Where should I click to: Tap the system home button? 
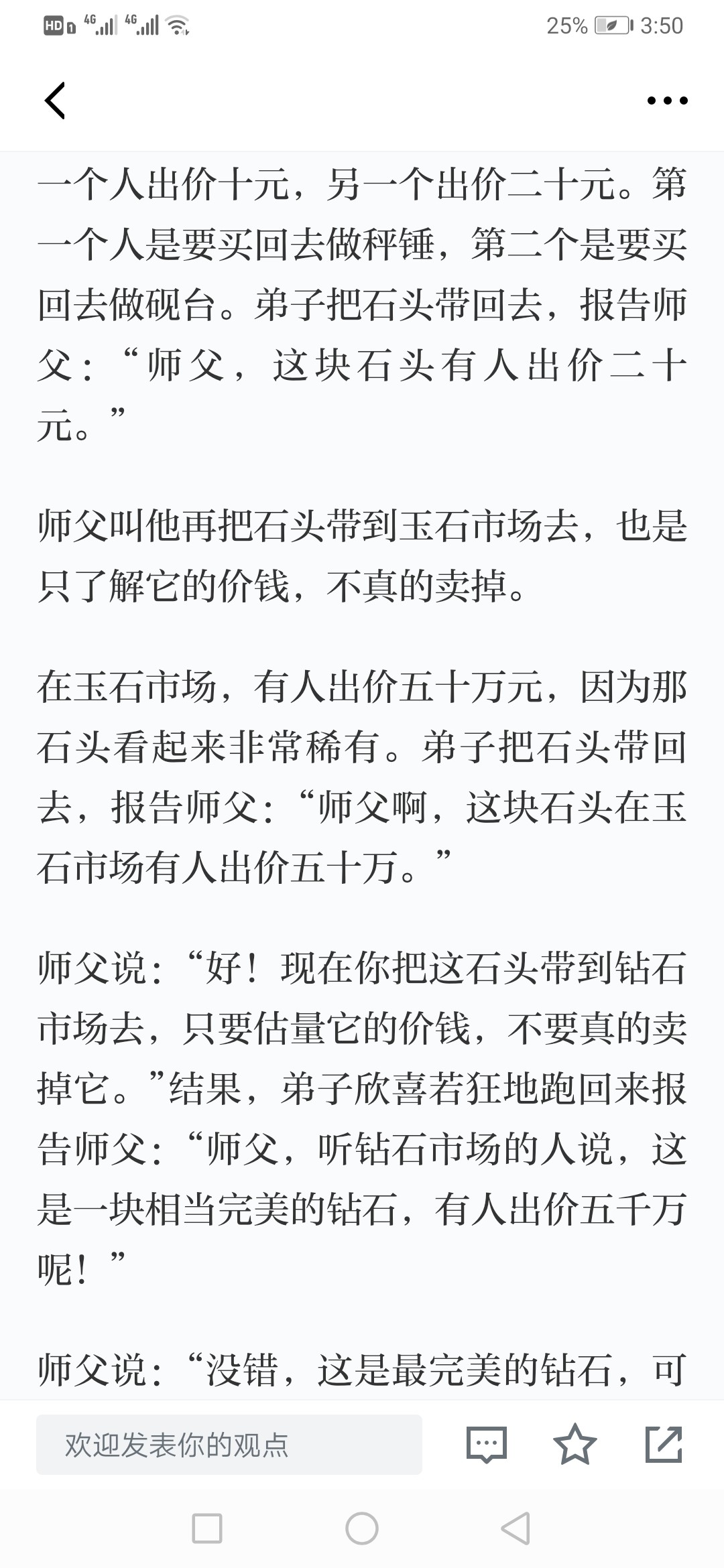coord(362,1528)
